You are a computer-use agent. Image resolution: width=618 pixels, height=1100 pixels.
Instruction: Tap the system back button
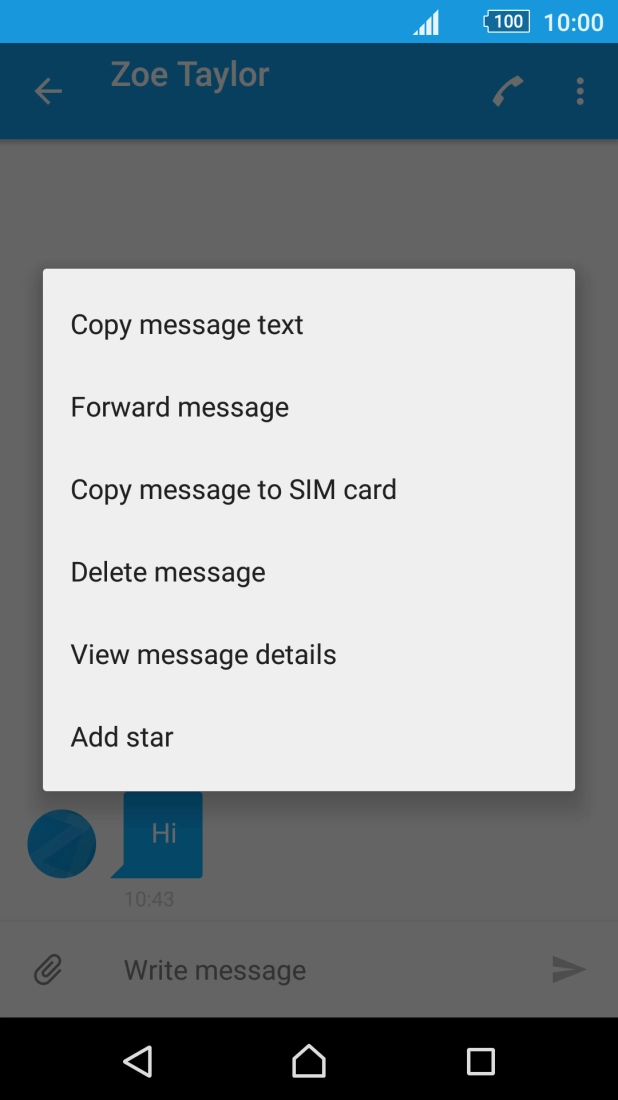point(138,1061)
